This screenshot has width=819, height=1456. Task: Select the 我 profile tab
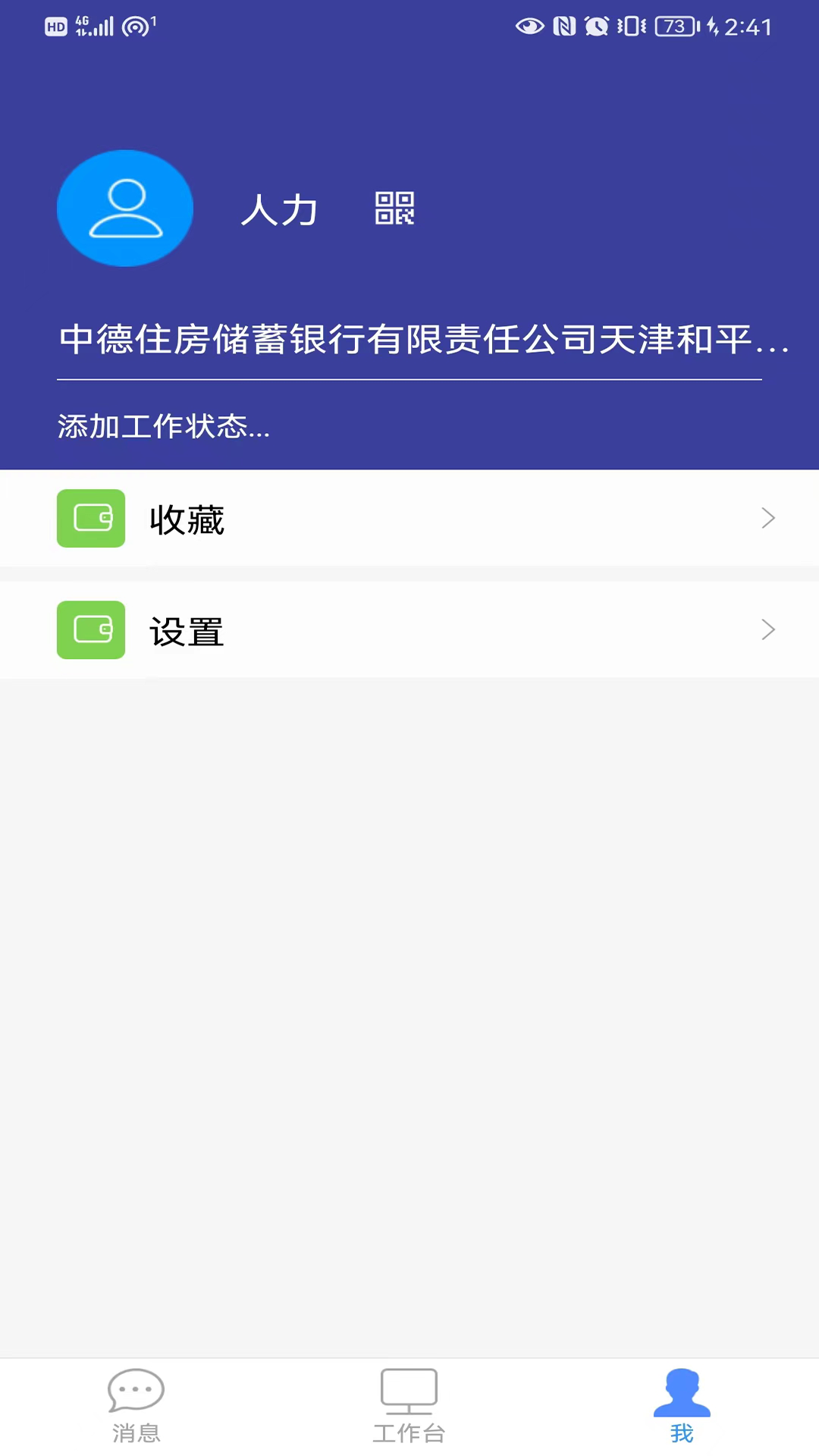tap(682, 1405)
